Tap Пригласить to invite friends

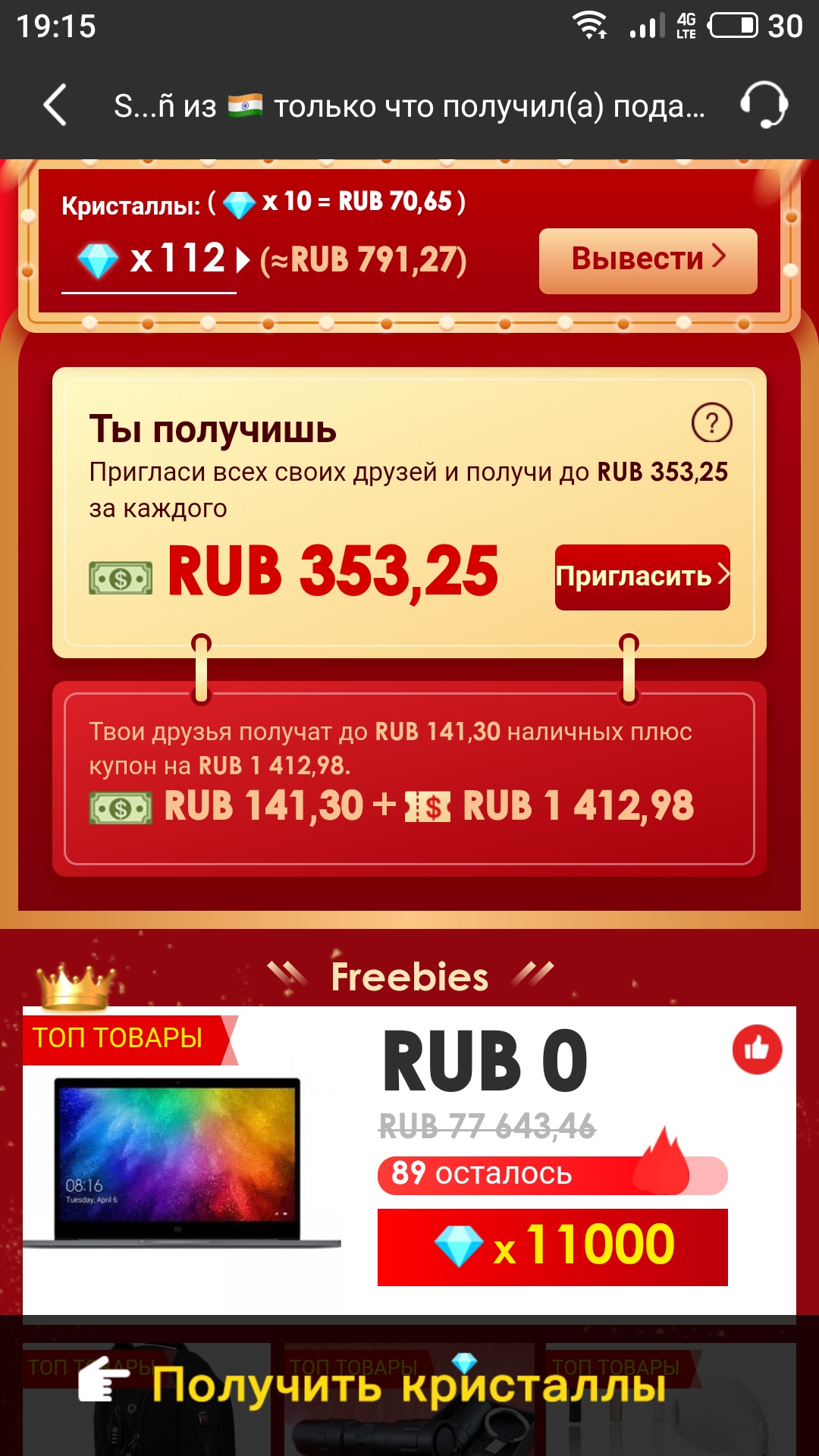(642, 576)
